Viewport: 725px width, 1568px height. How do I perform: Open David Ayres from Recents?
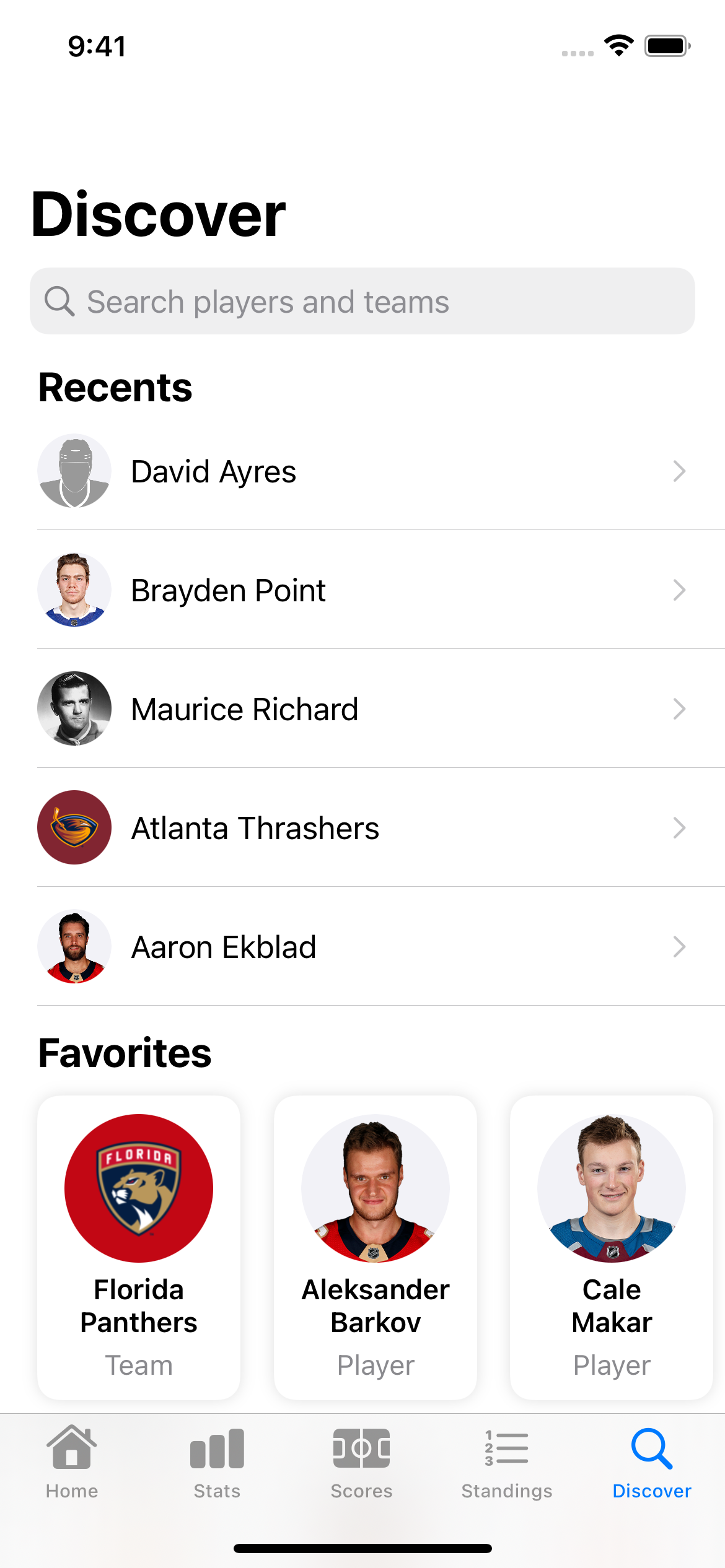click(x=362, y=471)
